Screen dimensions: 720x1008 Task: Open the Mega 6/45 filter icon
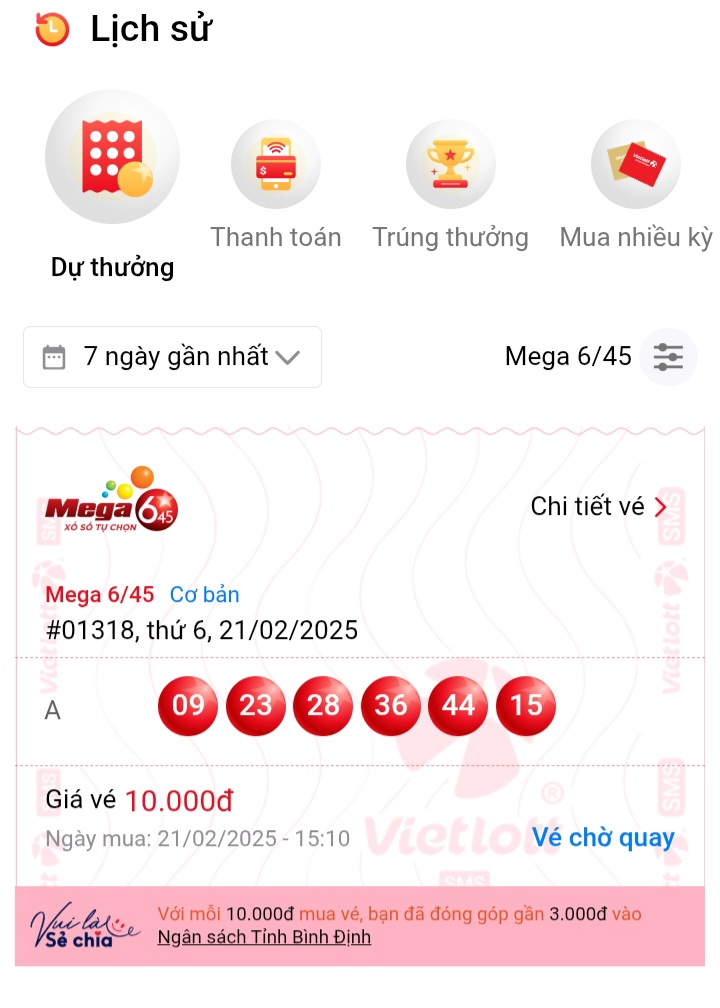tap(668, 357)
